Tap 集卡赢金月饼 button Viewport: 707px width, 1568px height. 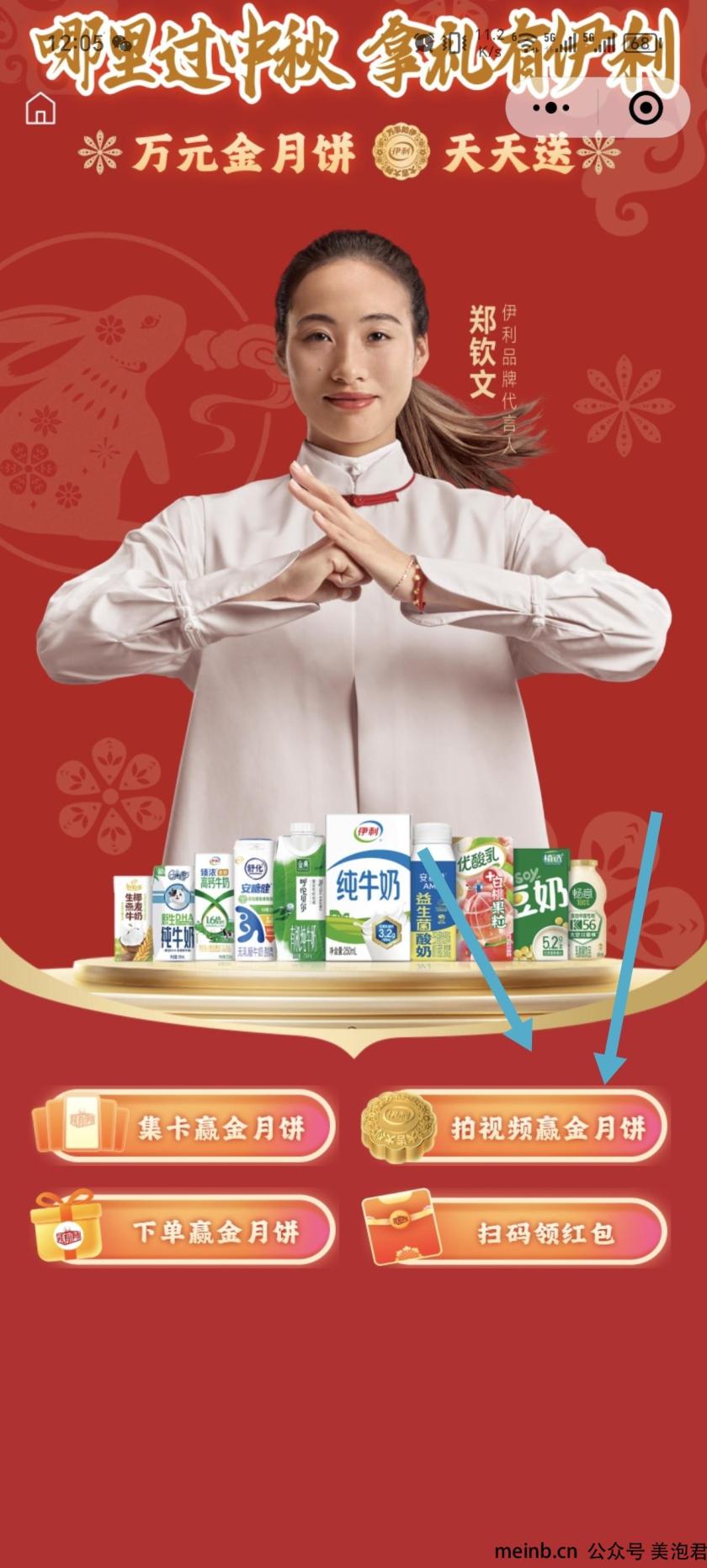(x=183, y=1126)
